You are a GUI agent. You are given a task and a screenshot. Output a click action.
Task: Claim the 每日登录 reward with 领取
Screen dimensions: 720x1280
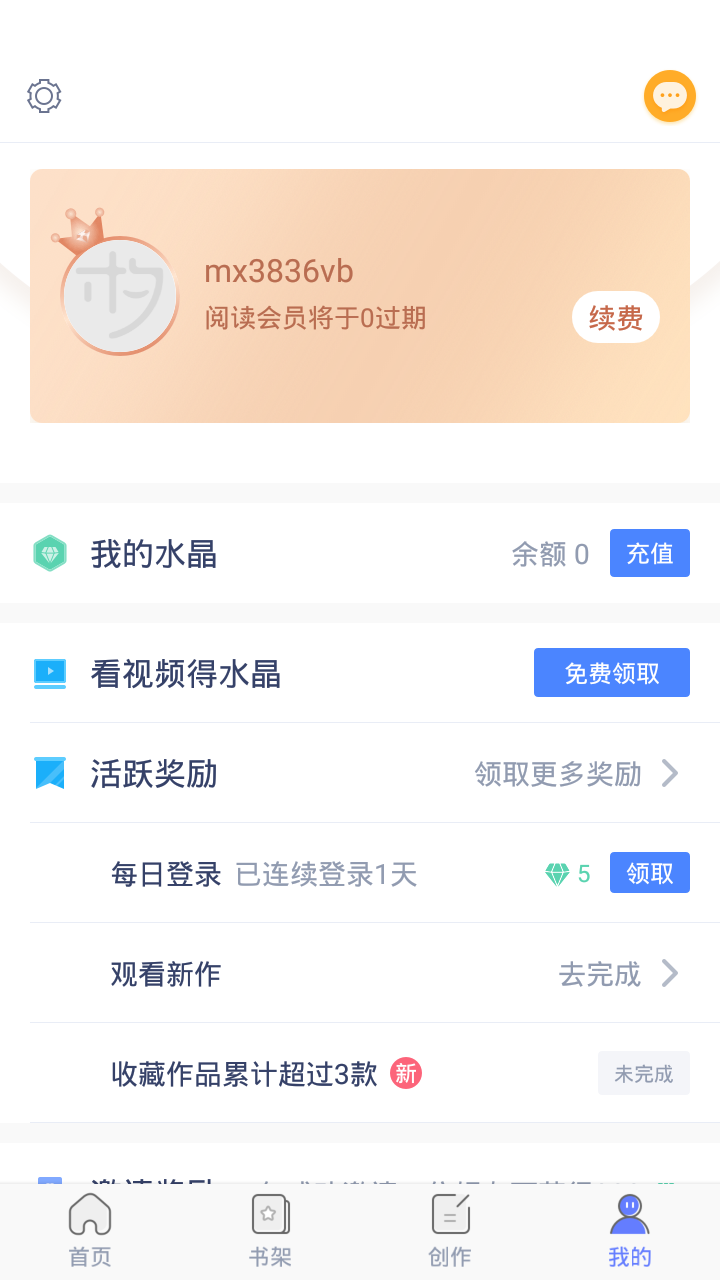(x=649, y=873)
